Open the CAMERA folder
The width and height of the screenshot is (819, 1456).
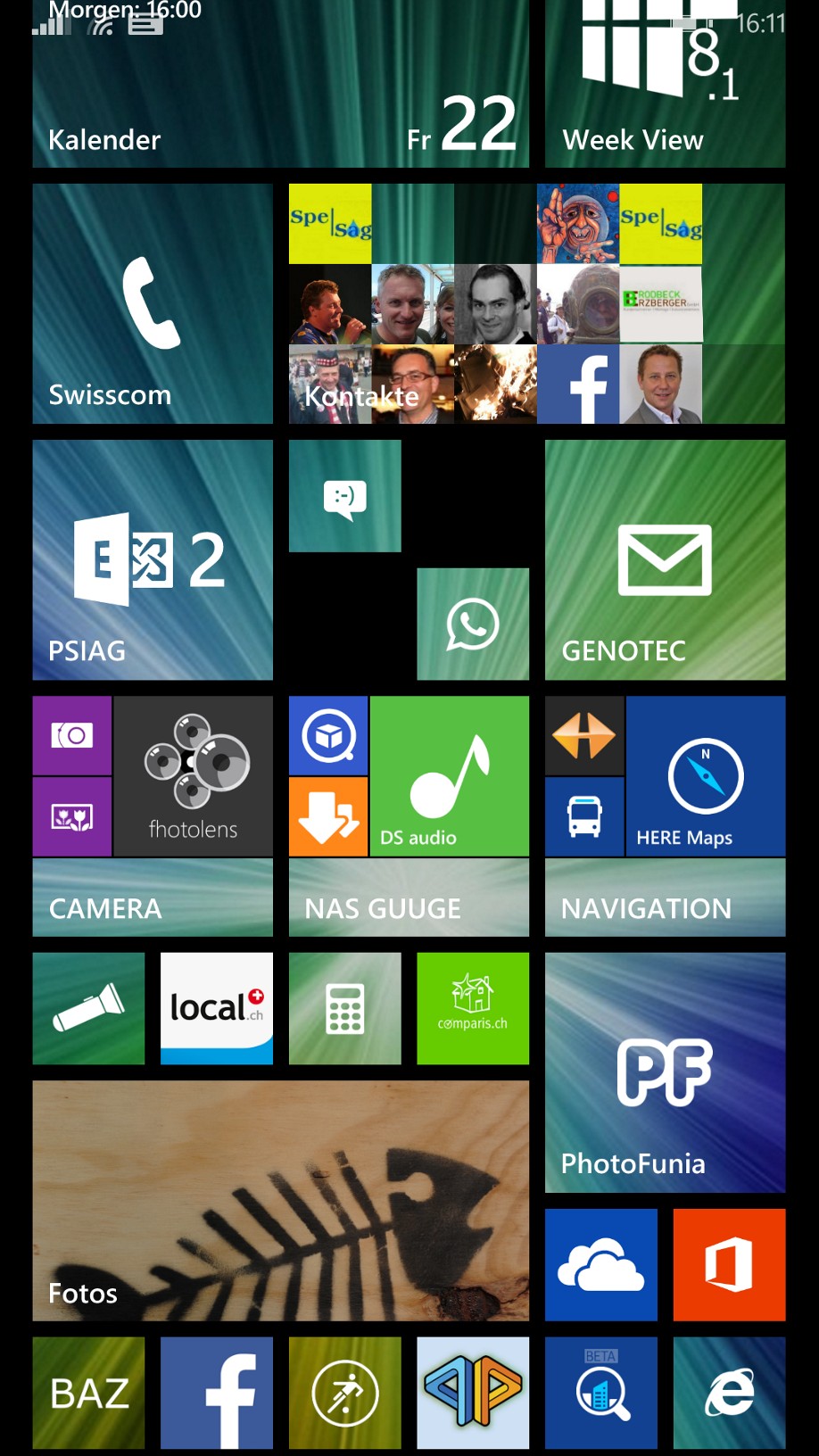pyautogui.click(x=153, y=898)
